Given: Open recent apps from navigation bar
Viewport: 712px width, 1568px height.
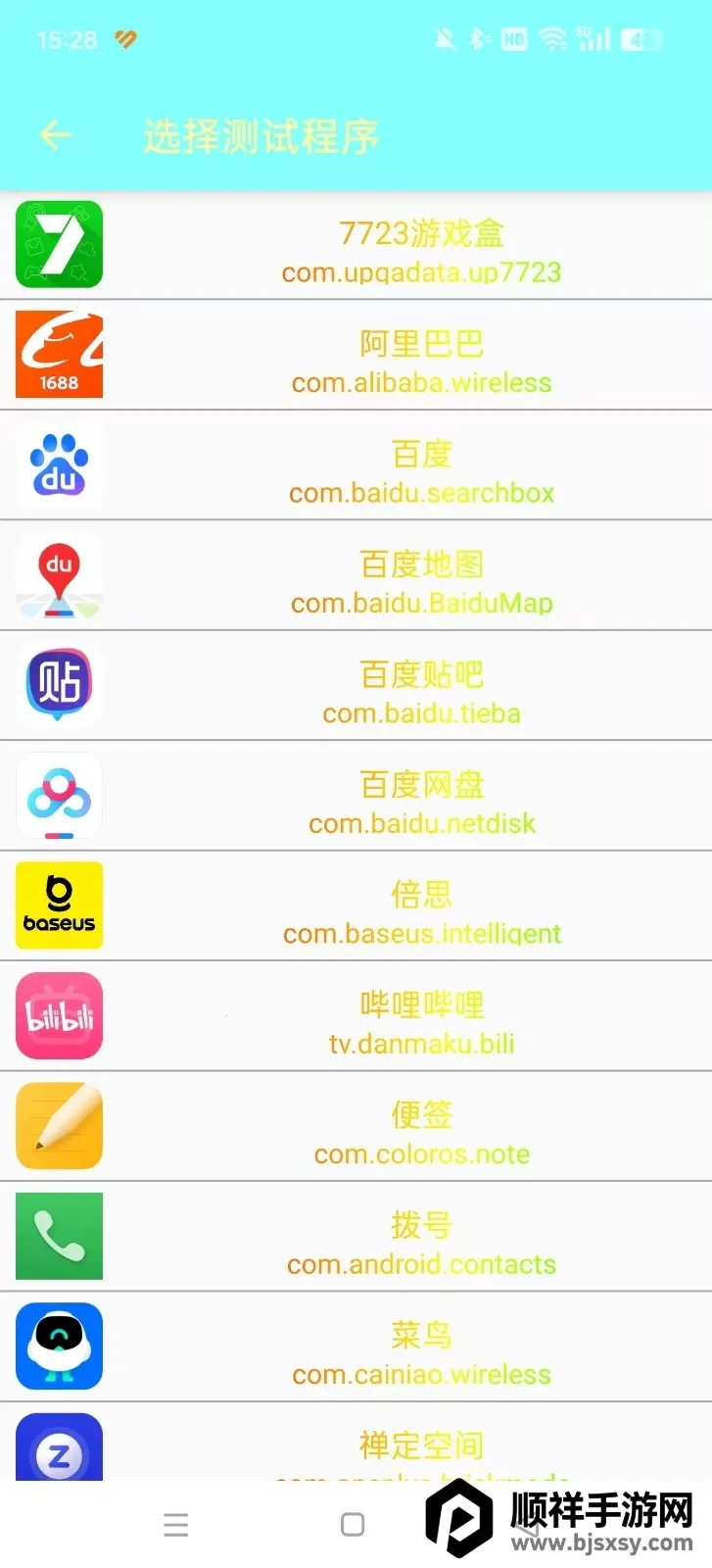Looking at the screenshot, I should [176, 1525].
